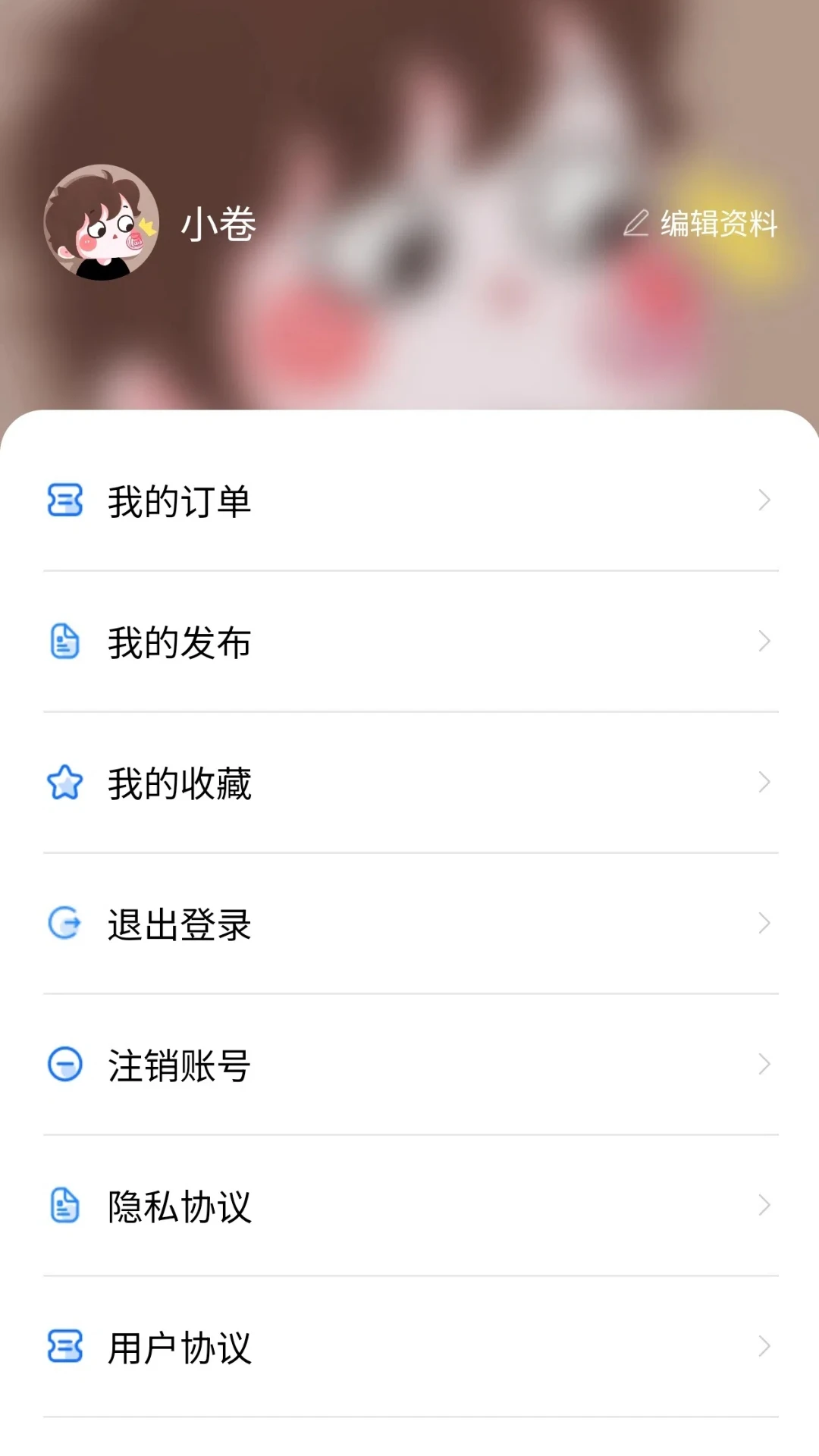The image size is (819, 1456).
Task: Click the 用户协议 ticket icon
Action: point(65,1347)
